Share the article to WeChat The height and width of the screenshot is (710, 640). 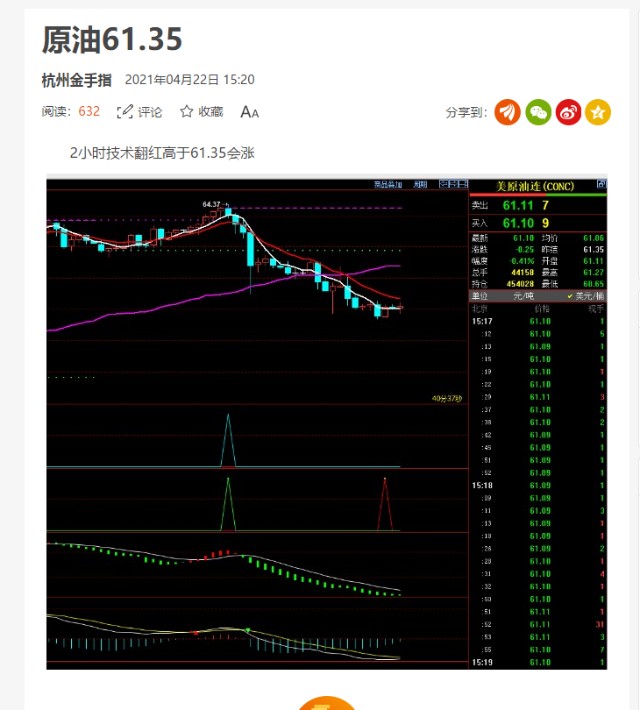point(538,112)
